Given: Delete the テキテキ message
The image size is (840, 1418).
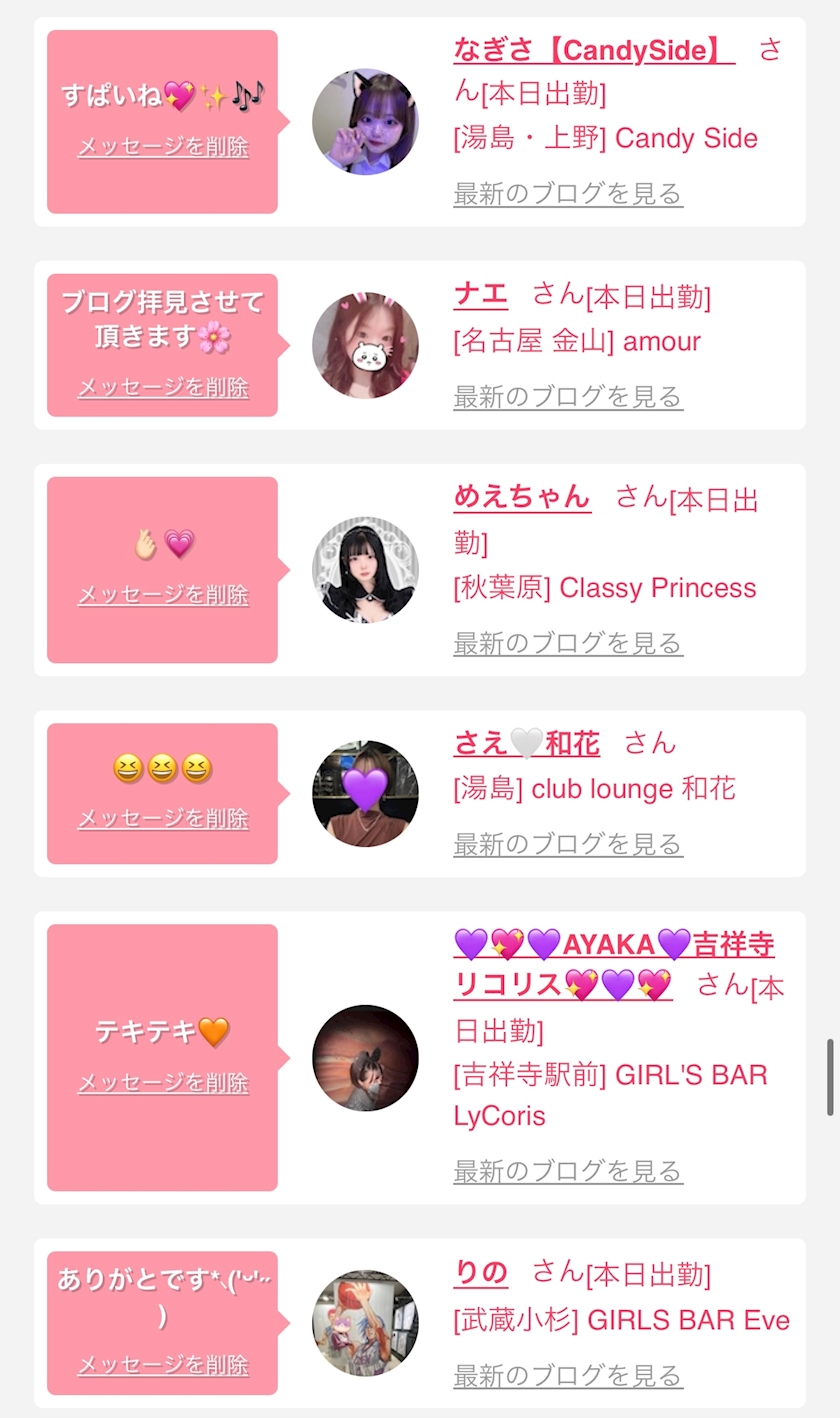Looking at the screenshot, I should click(163, 1083).
